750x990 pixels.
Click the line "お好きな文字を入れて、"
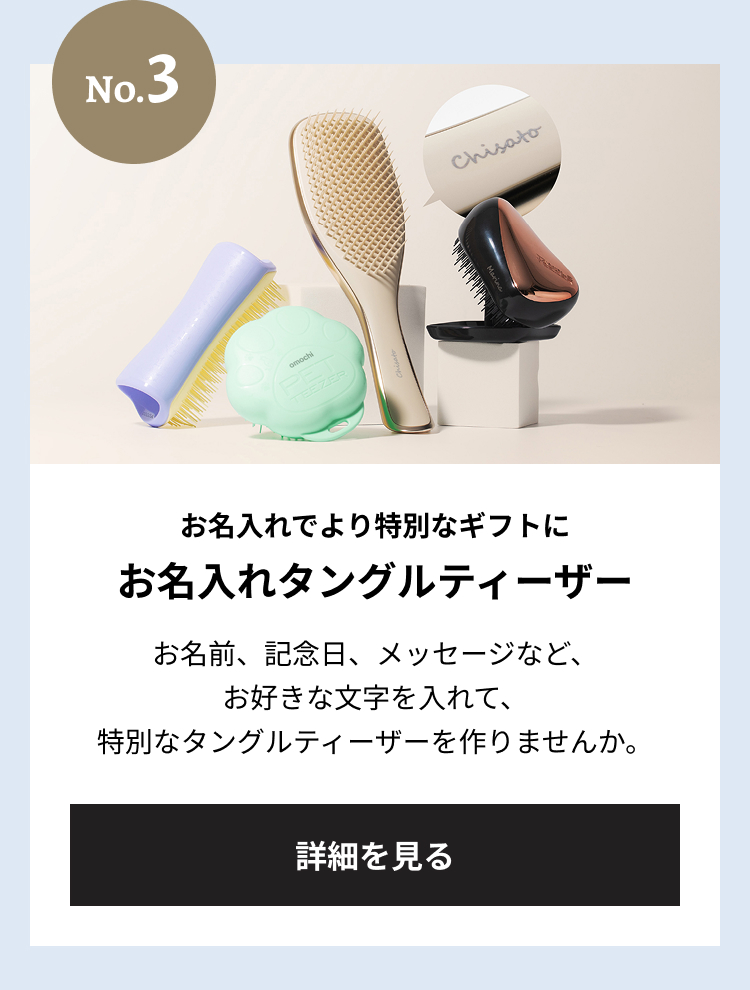point(375,695)
